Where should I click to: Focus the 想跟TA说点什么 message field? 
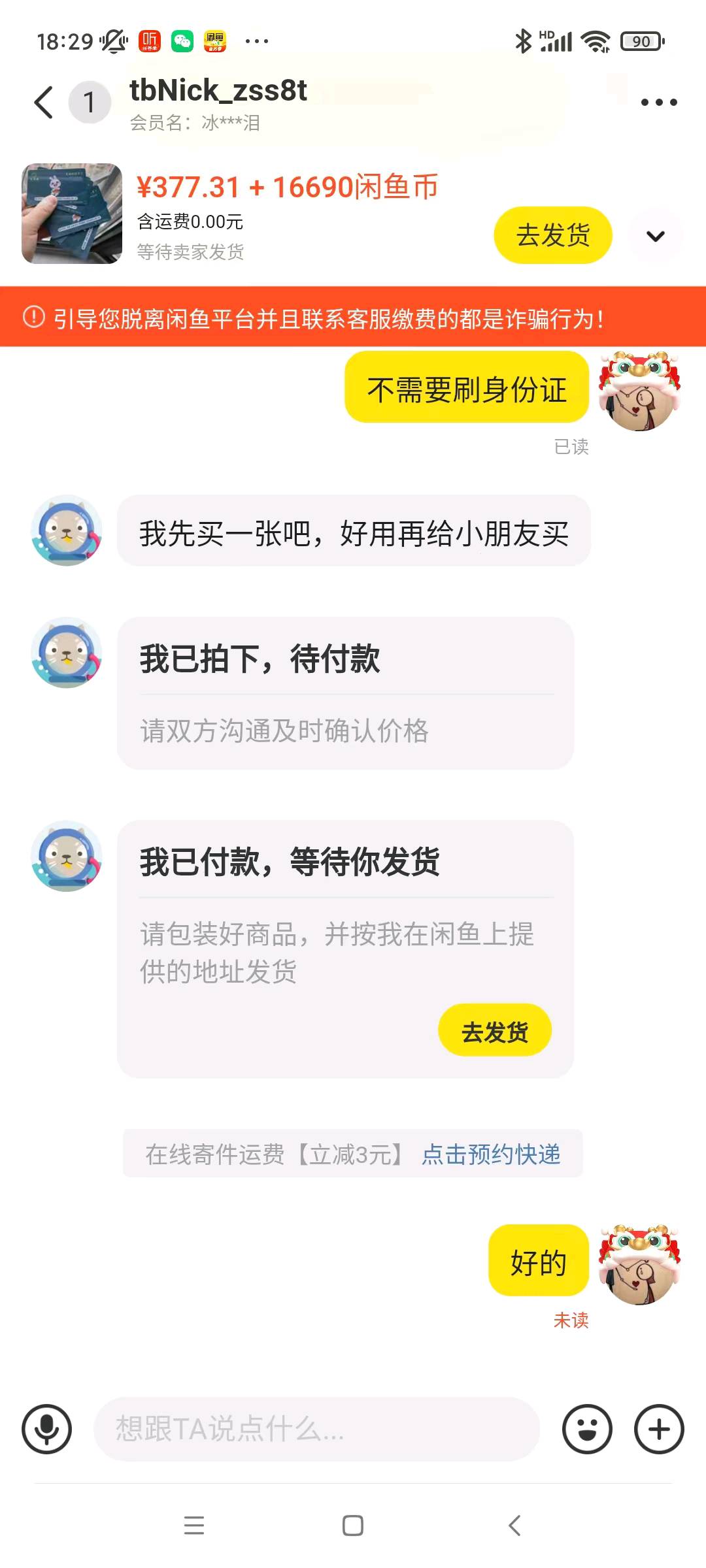tap(317, 1429)
